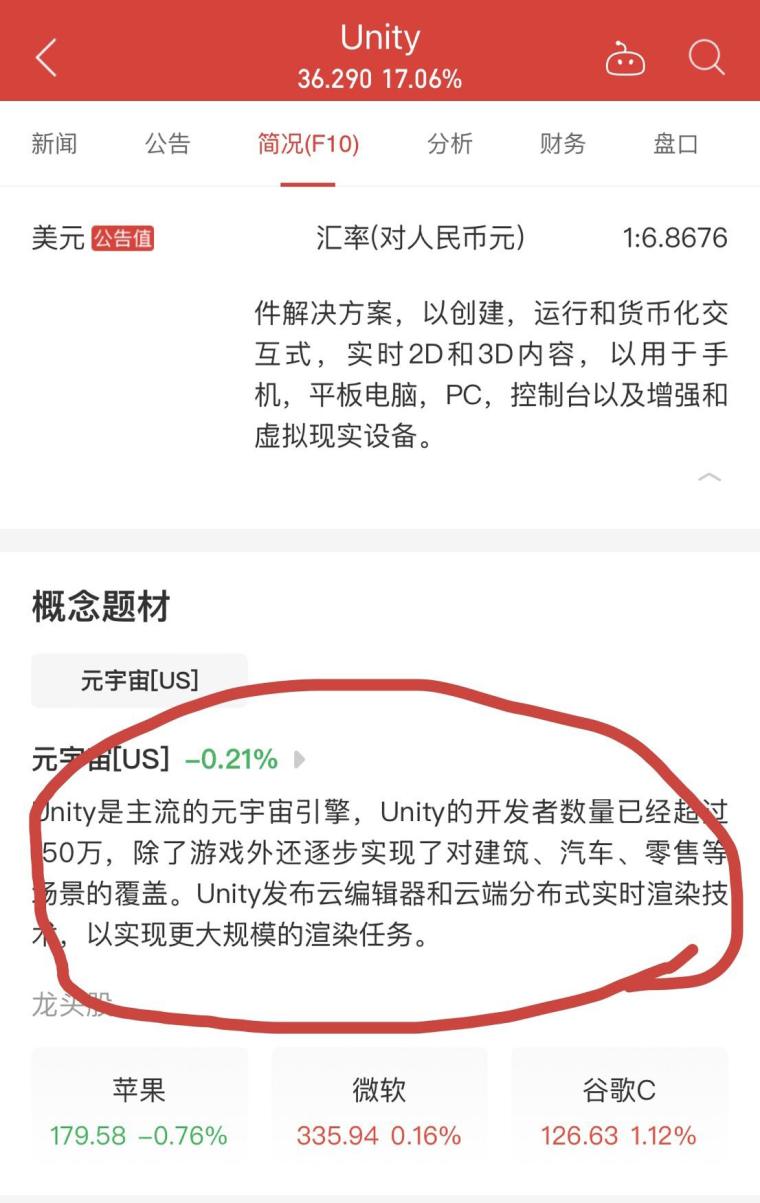The image size is (760, 1203).
Task: Select the 元宇宙[US] concept chip
Action: tap(139, 681)
